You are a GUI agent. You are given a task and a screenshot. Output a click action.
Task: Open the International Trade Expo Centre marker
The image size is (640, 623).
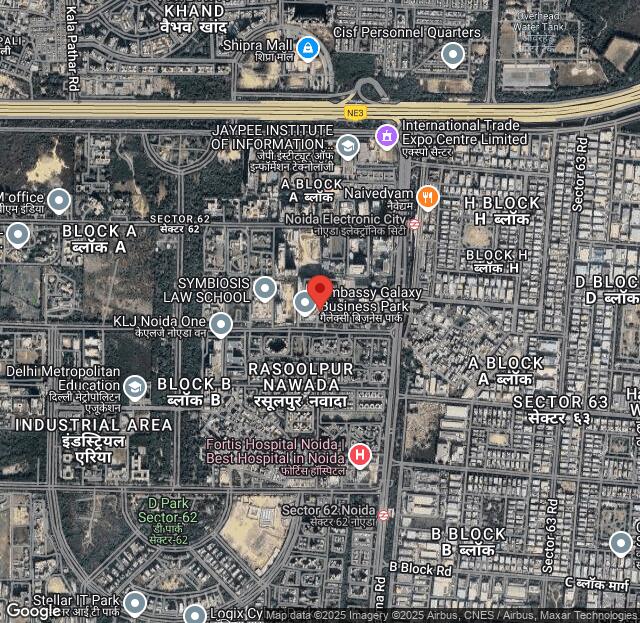(x=386, y=134)
